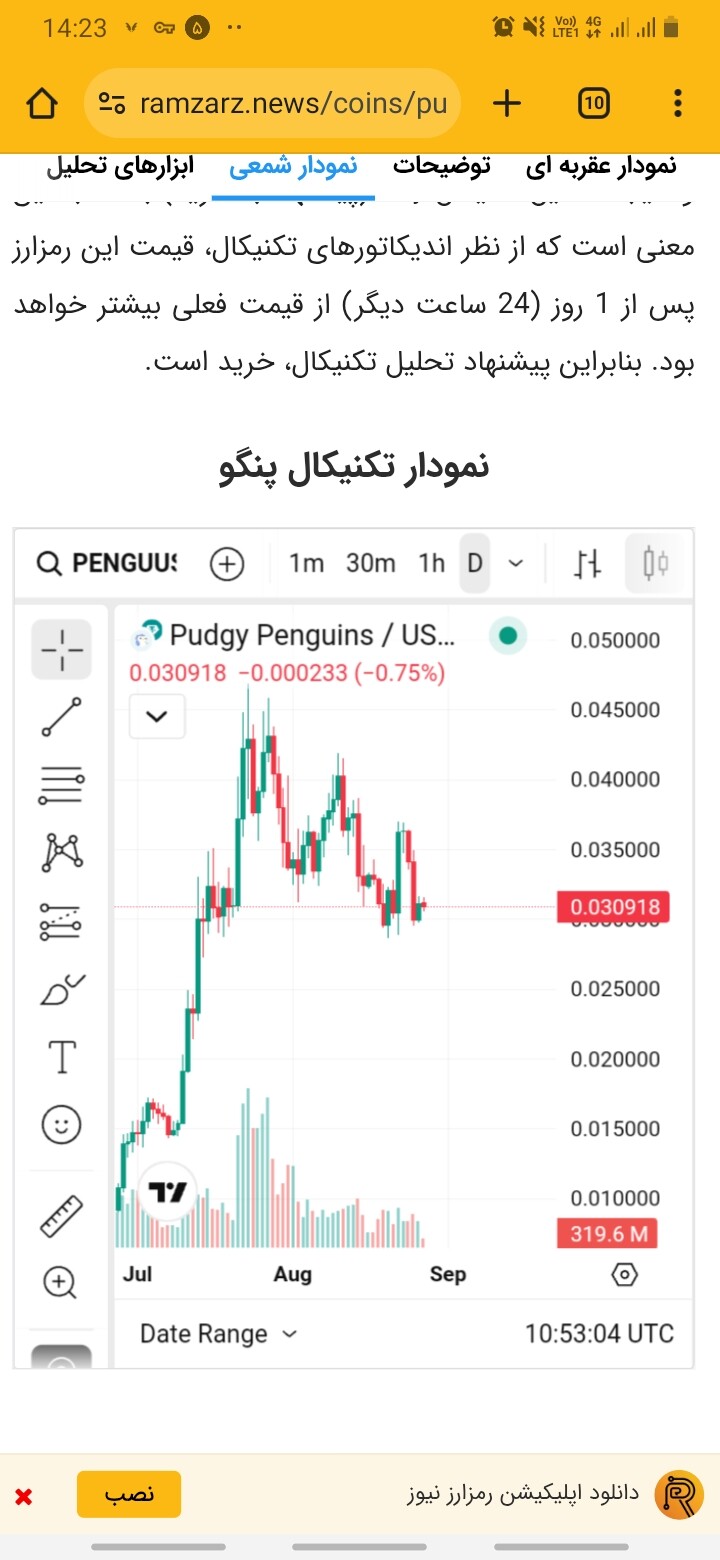This screenshot has width=720, height=1560.
Task: Select the 1h chart interval
Action: click(x=432, y=564)
